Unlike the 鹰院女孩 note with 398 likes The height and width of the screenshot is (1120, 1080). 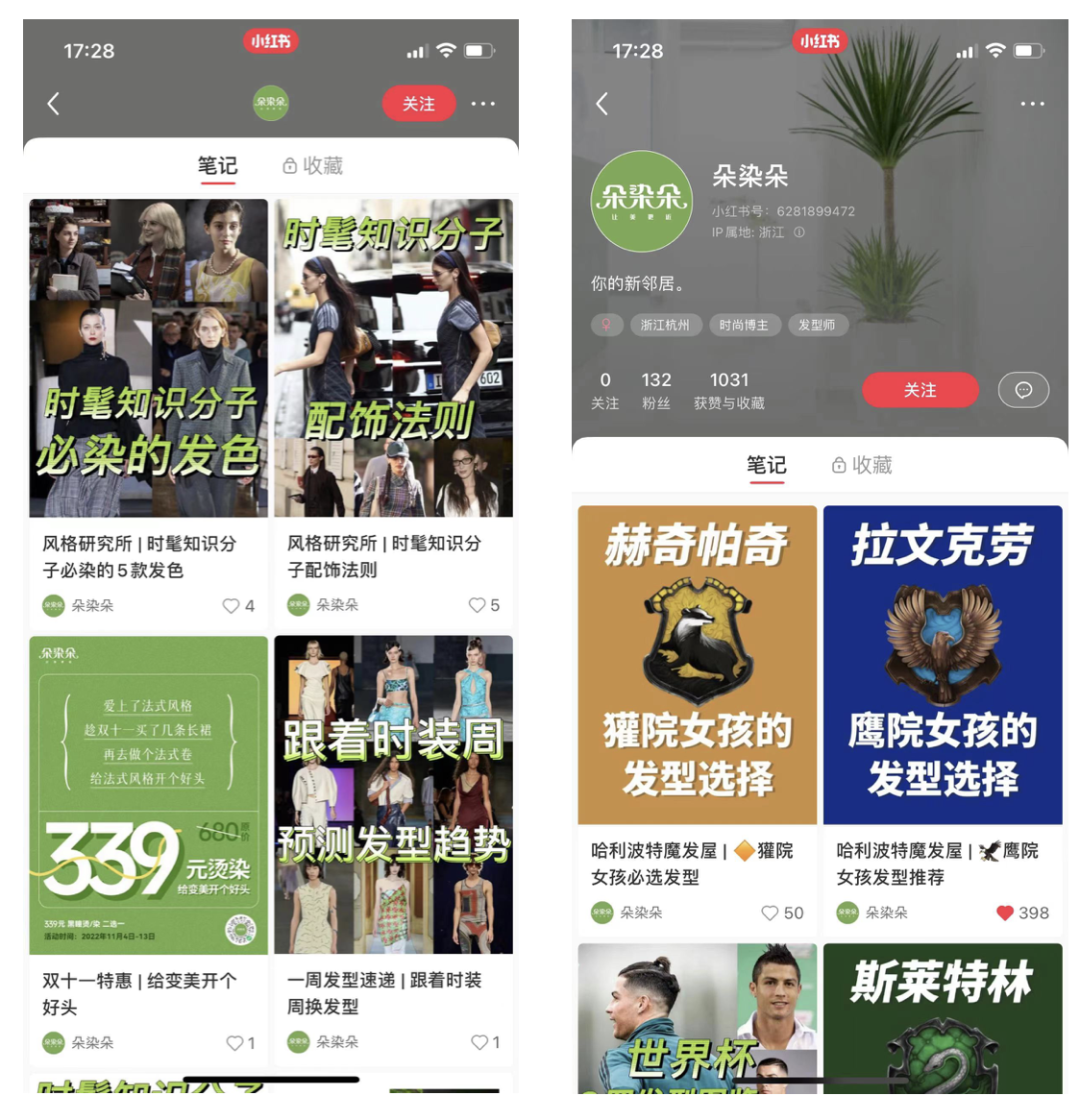tap(1005, 913)
